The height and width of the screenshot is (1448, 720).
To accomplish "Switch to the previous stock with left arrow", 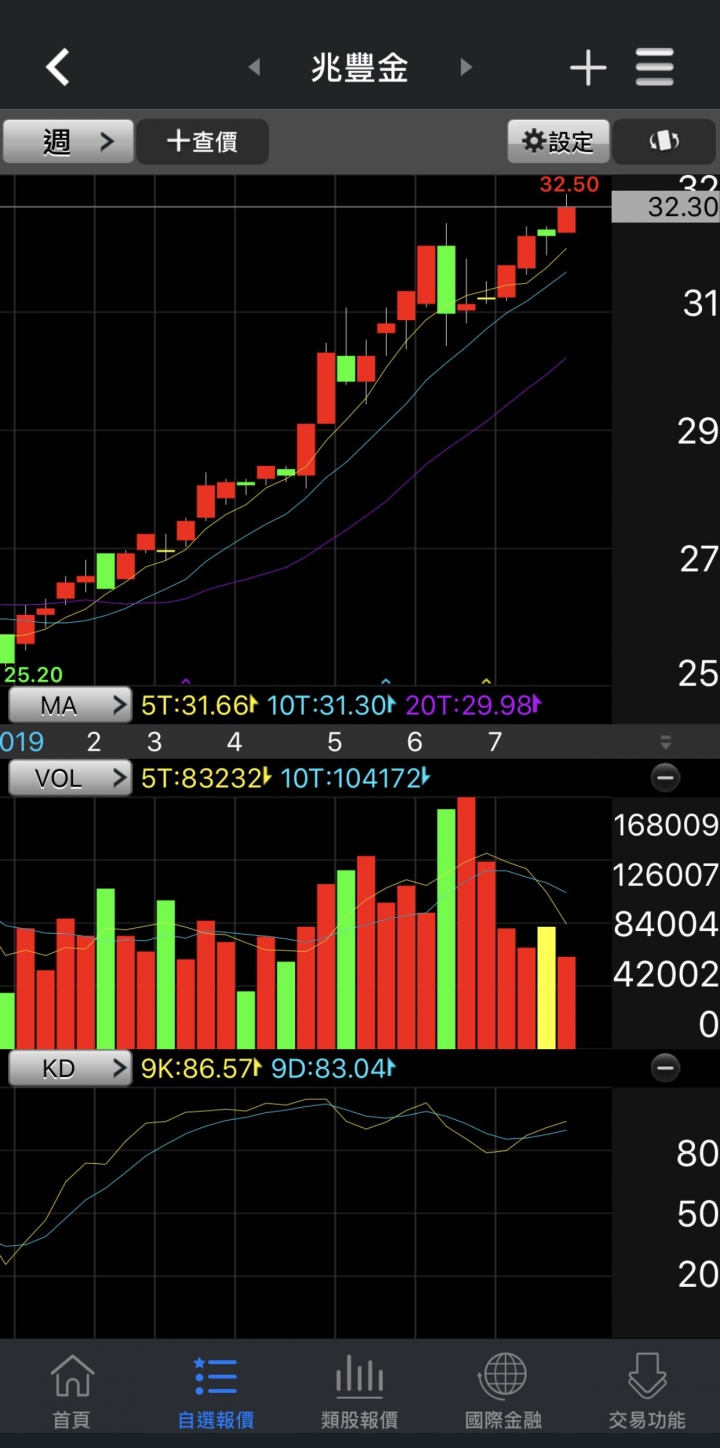I will (x=254, y=67).
